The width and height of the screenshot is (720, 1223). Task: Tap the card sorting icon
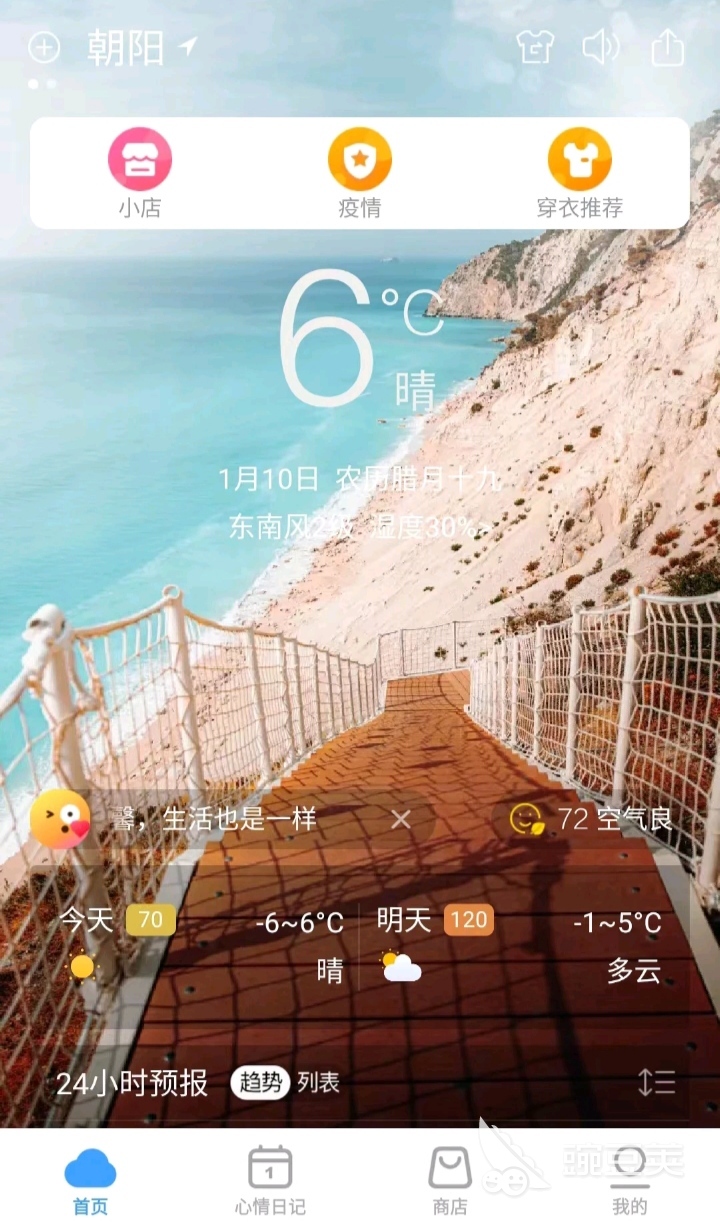click(x=657, y=1082)
